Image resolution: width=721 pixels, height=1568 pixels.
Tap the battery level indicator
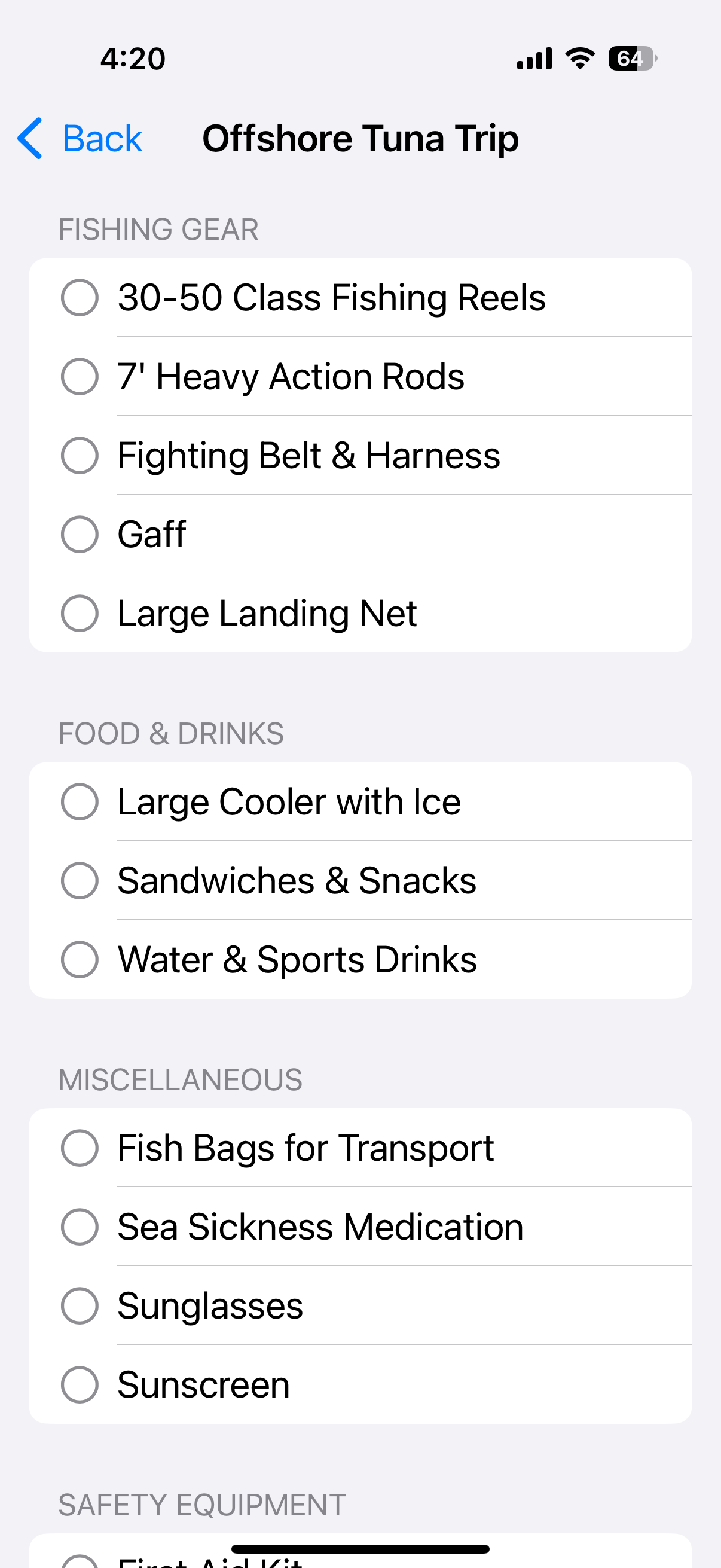click(630, 57)
